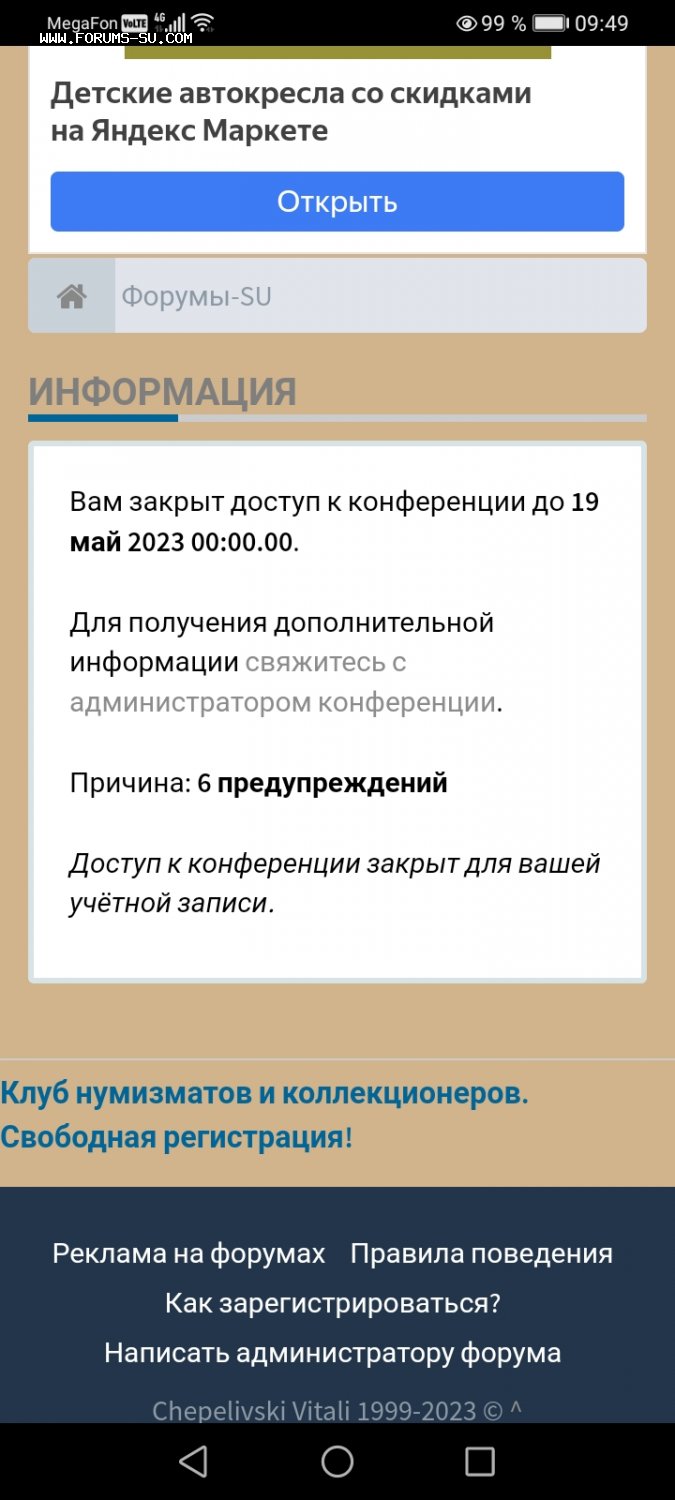The width and height of the screenshot is (675, 1500).
Task: Tap the blue Открыть ad button
Action: (x=337, y=202)
